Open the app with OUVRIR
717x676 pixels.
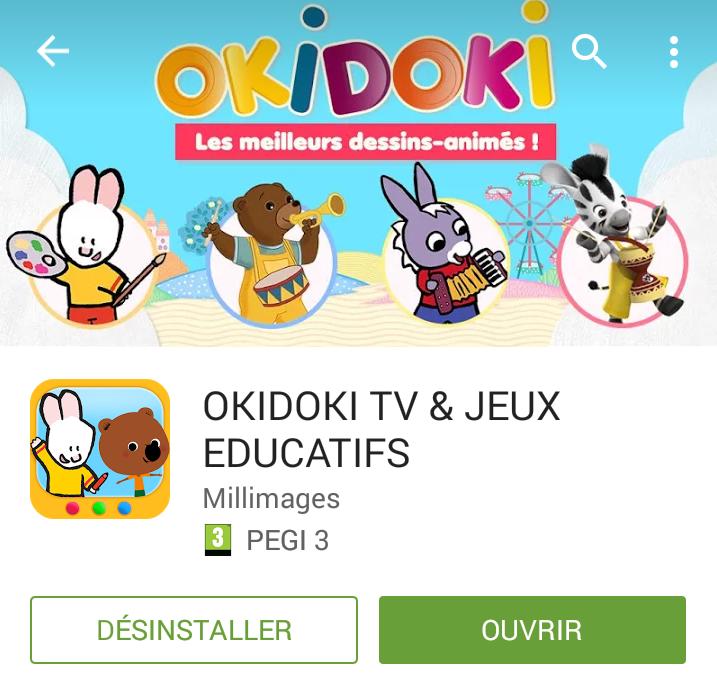(532, 630)
